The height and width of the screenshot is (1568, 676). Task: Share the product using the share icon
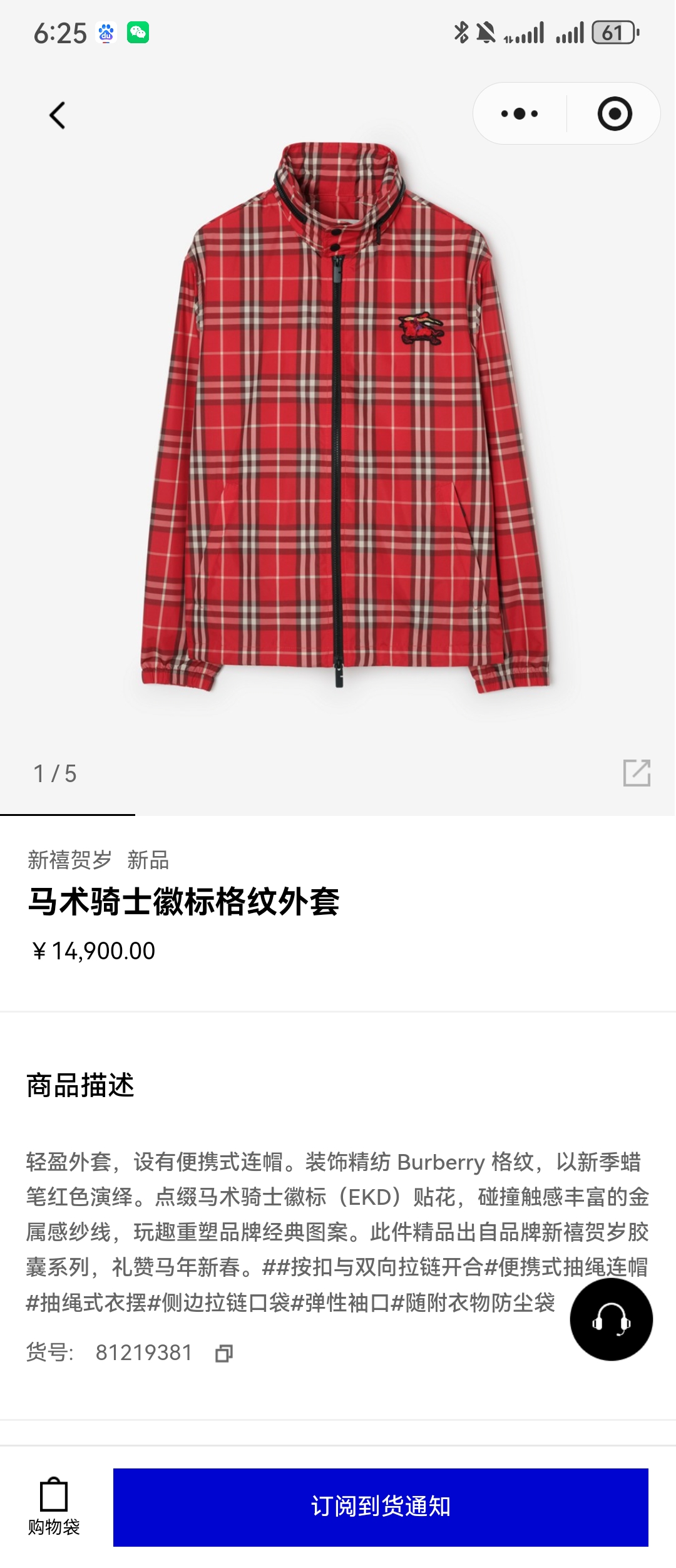coord(637,773)
